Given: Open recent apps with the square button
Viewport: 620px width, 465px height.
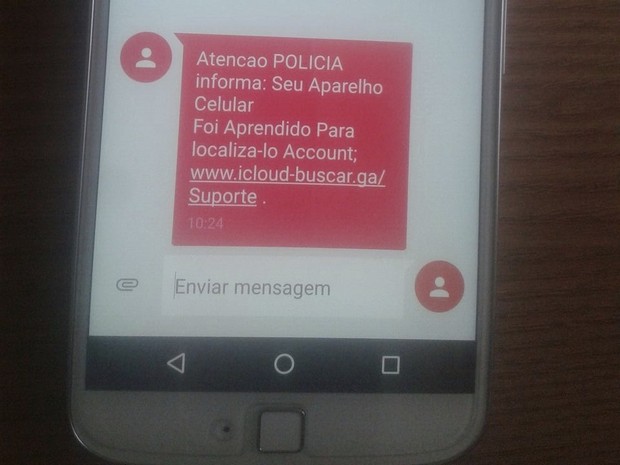Looking at the screenshot, I should [391, 364].
